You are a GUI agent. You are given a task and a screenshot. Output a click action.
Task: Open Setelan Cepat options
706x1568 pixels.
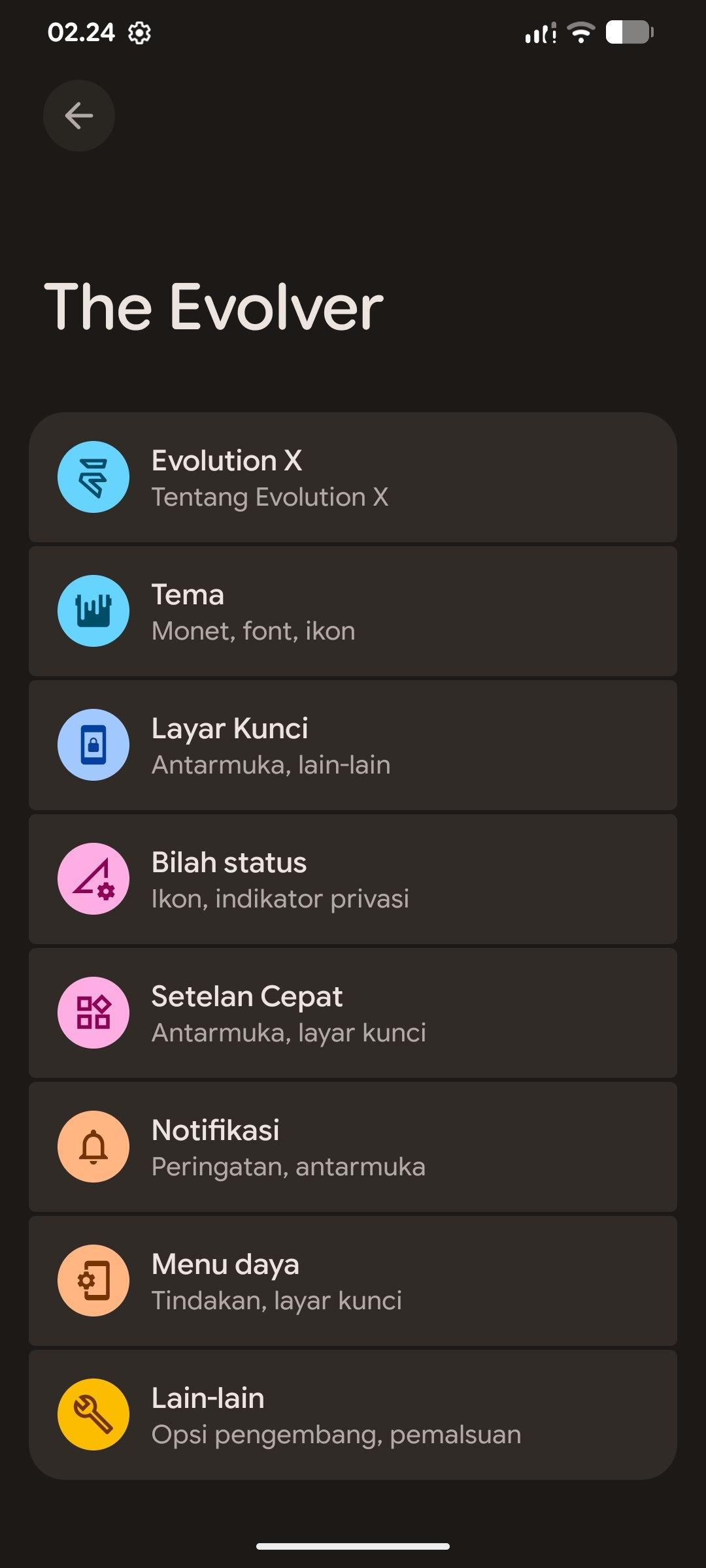pos(353,1013)
